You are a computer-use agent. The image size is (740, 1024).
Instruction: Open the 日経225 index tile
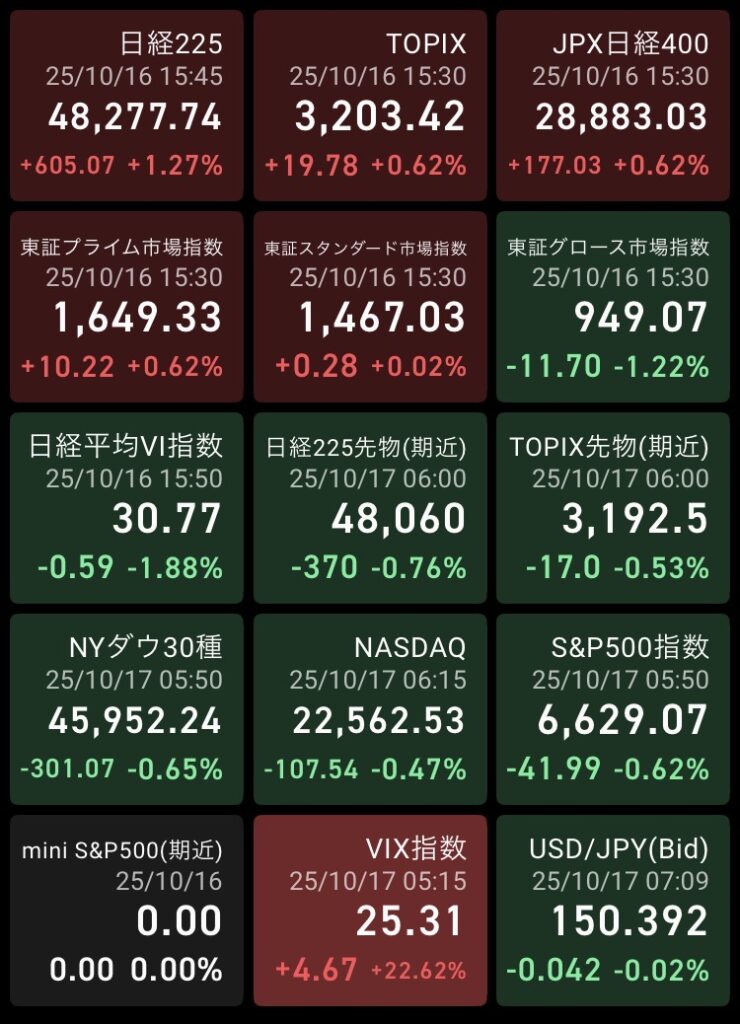click(127, 106)
